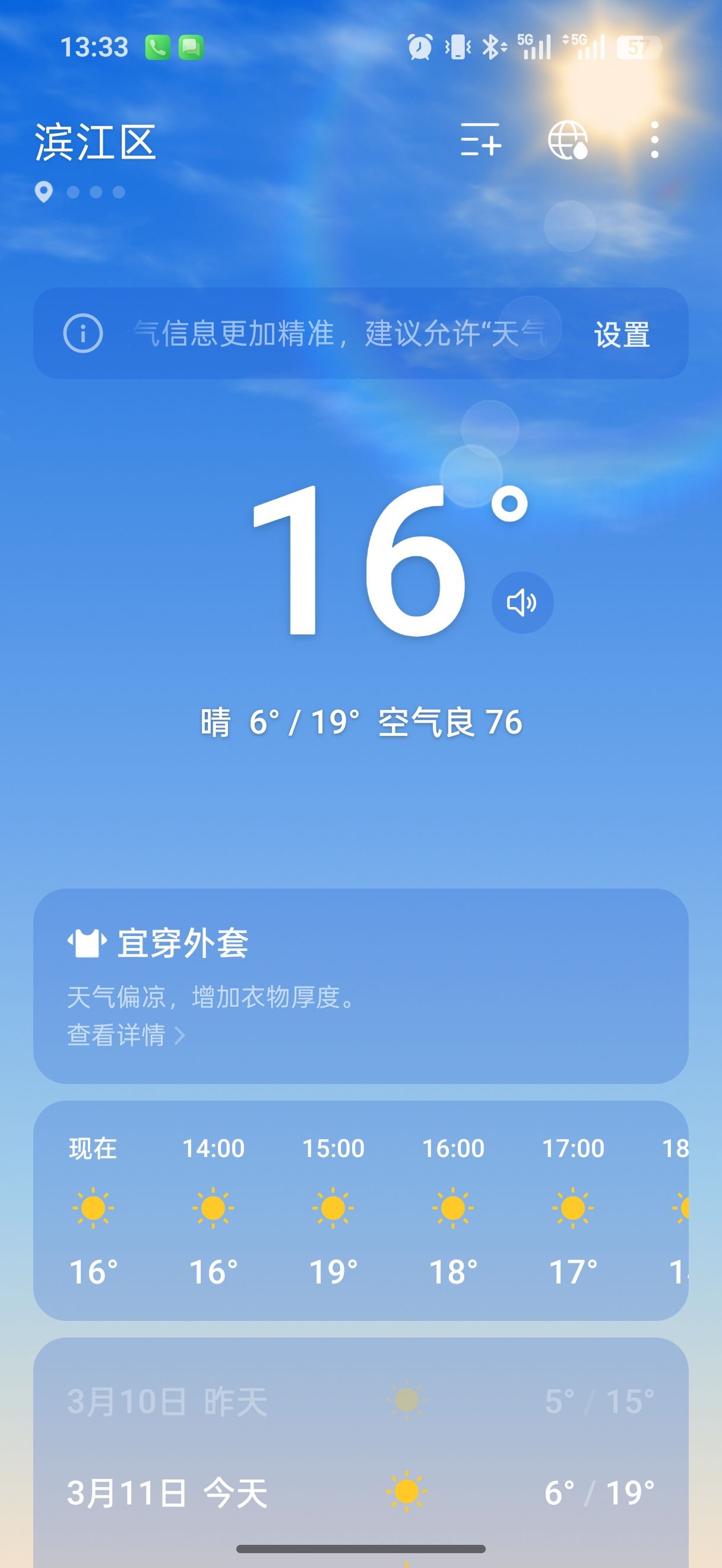Open the three-dot overflow menu
This screenshot has height=1568, width=722.
point(654,140)
